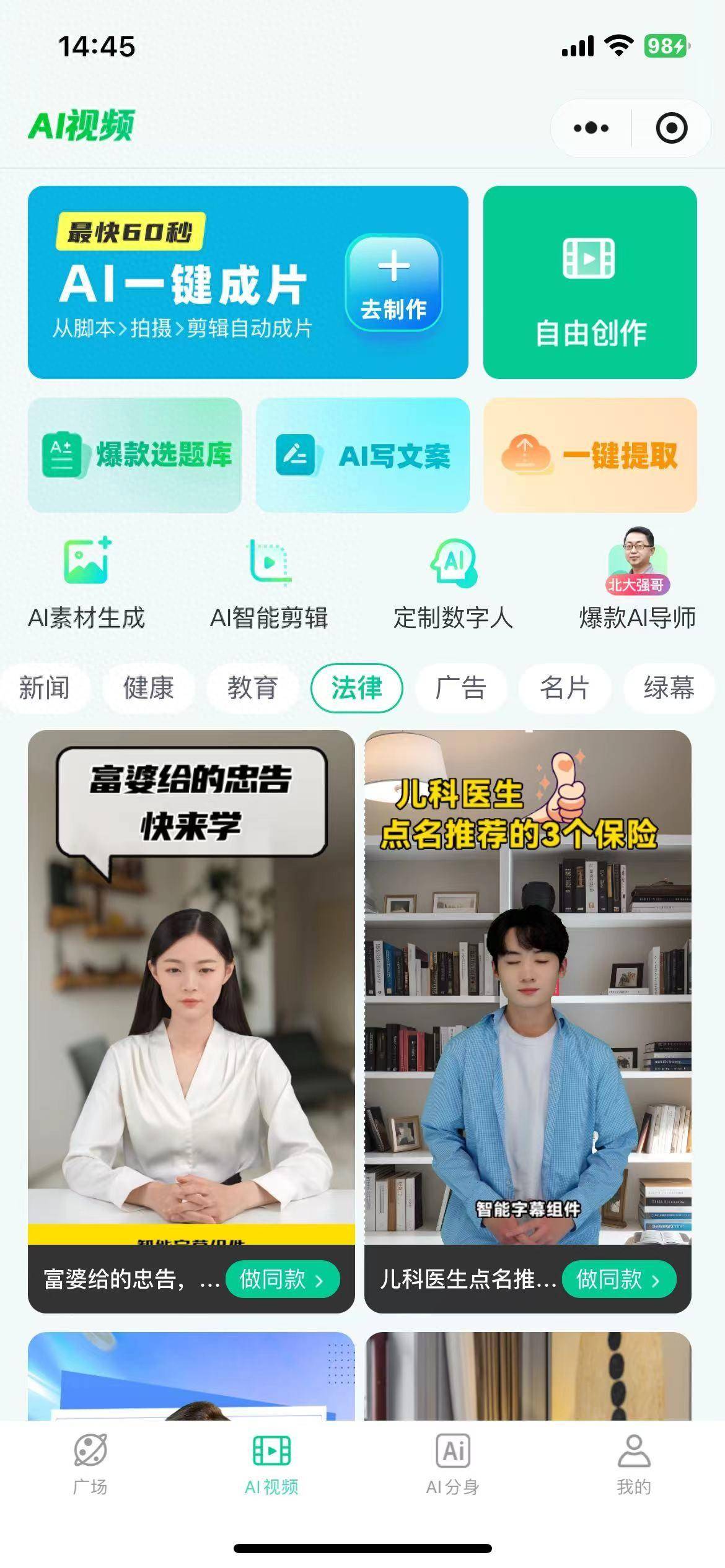Switch to the 新闻 category tab

click(x=46, y=687)
